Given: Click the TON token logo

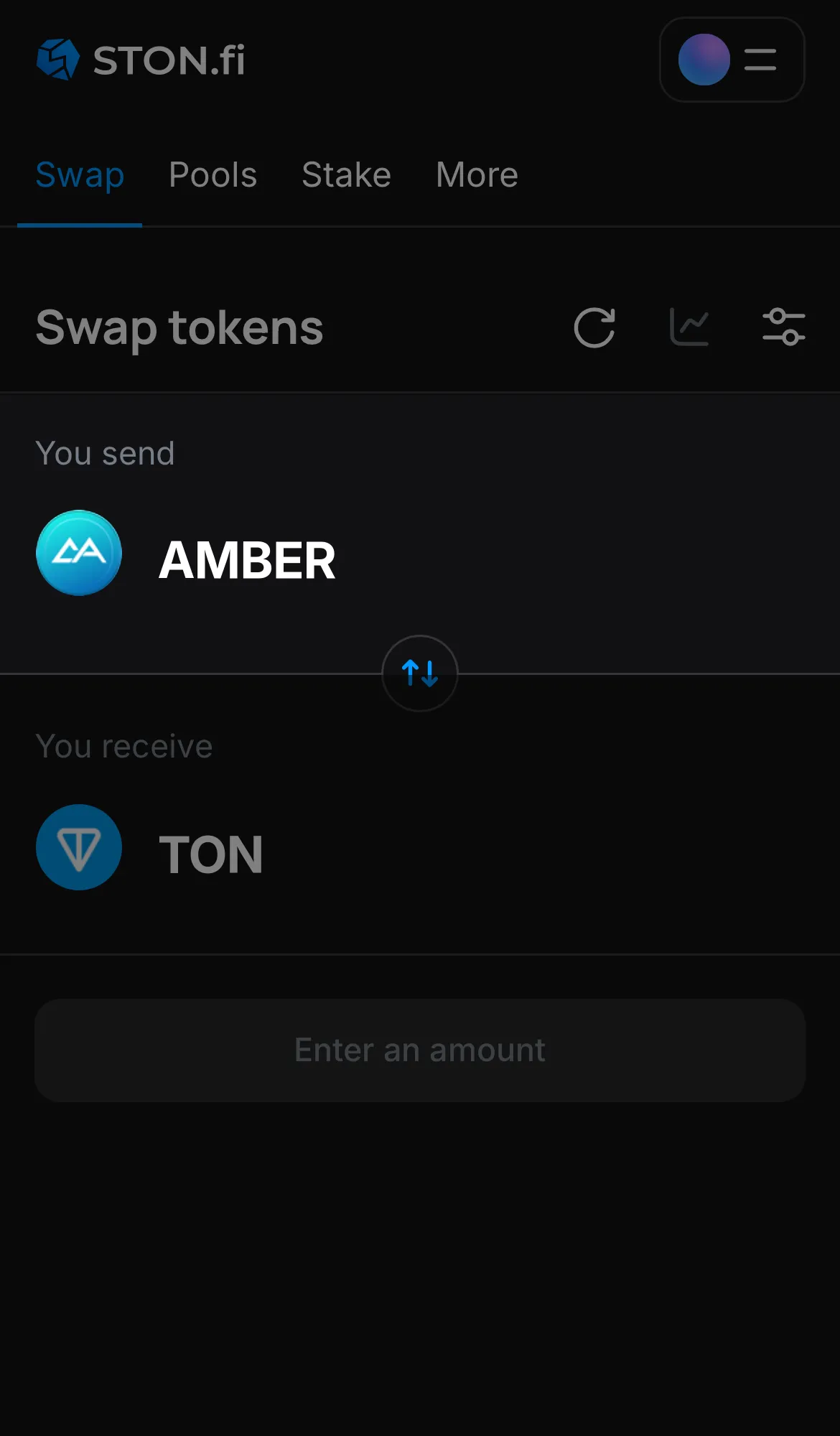Looking at the screenshot, I should point(79,847).
